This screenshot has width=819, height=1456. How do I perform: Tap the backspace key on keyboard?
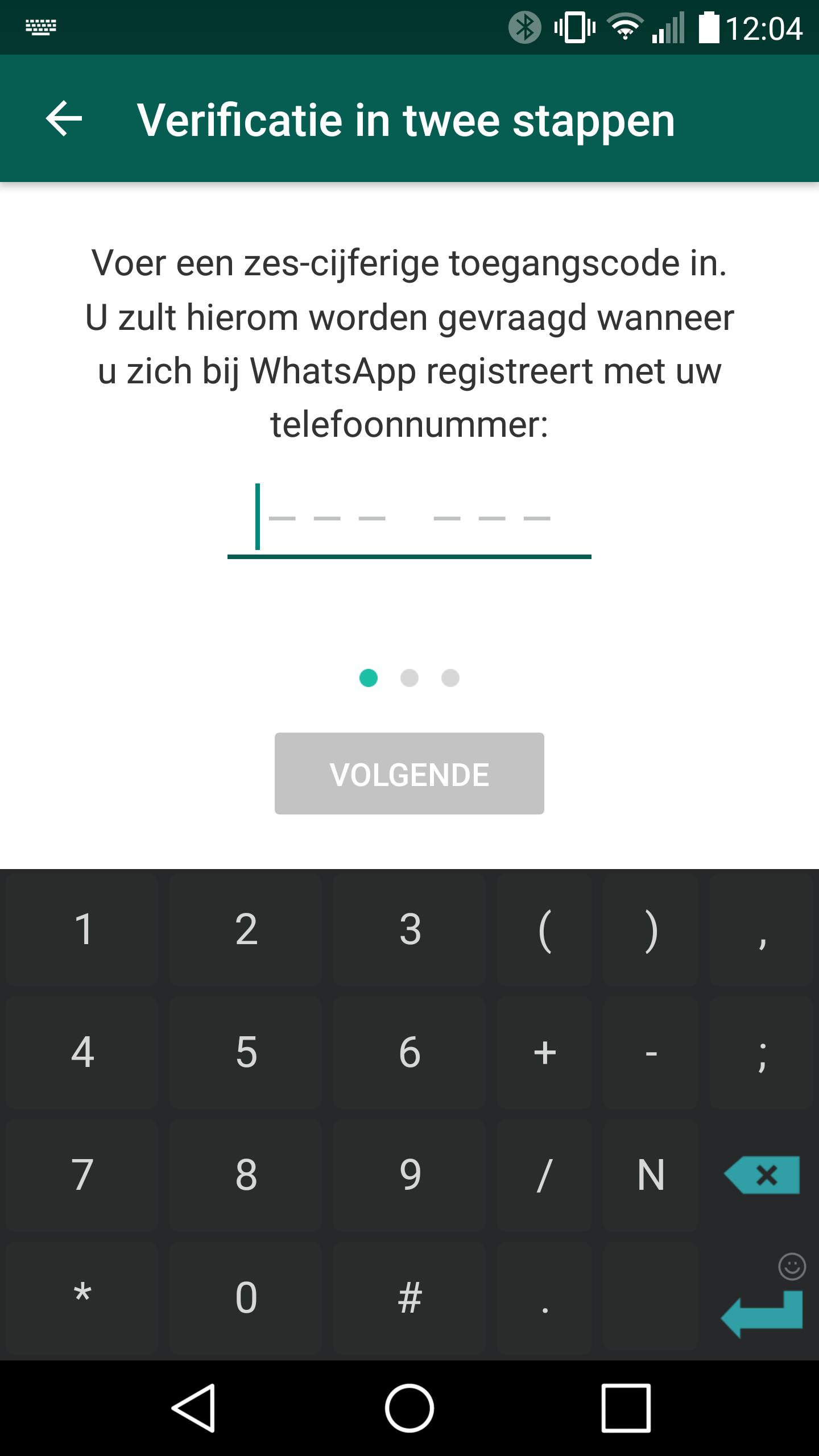(x=762, y=1175)
